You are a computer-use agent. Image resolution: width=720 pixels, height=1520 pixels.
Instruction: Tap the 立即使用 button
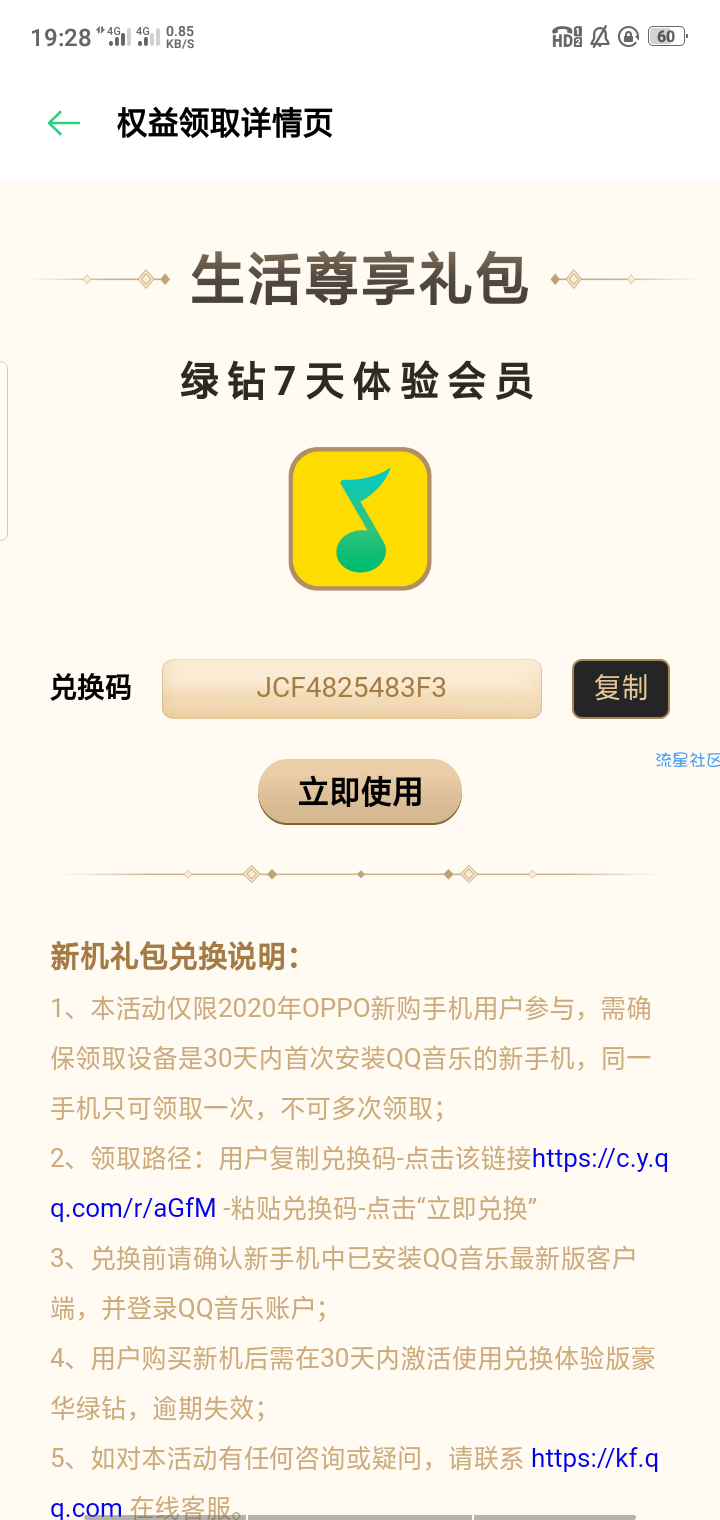coord(360,792)
